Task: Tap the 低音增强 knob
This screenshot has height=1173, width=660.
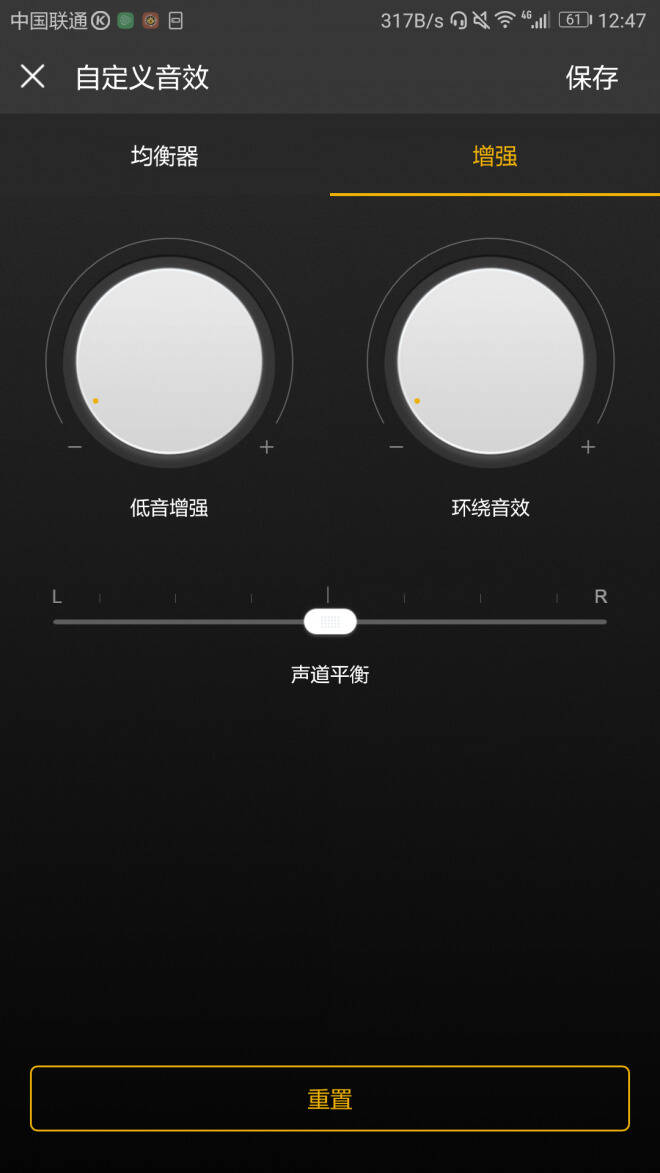Action: pos(169,361)
